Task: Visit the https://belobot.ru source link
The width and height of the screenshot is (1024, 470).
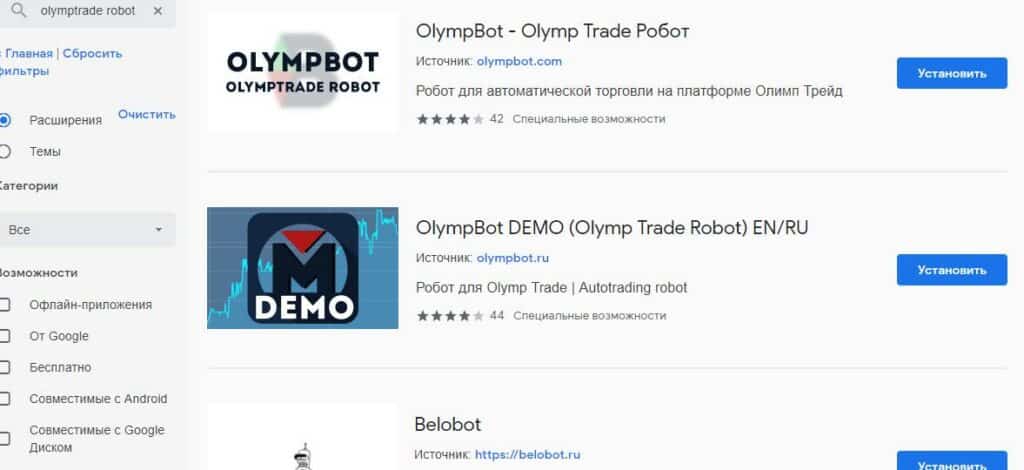Action: [527, 454]
